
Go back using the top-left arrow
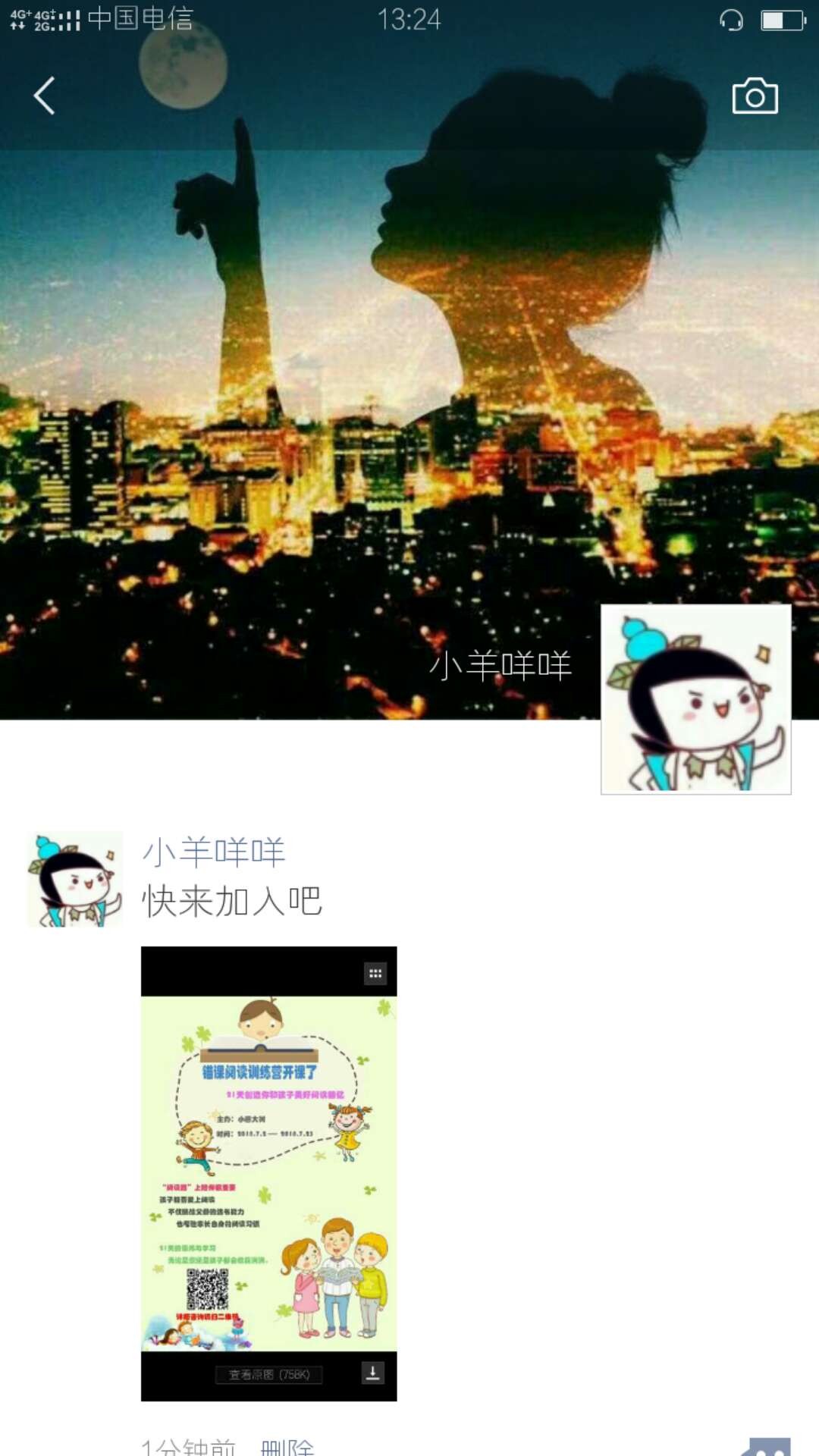click(45, 96)
